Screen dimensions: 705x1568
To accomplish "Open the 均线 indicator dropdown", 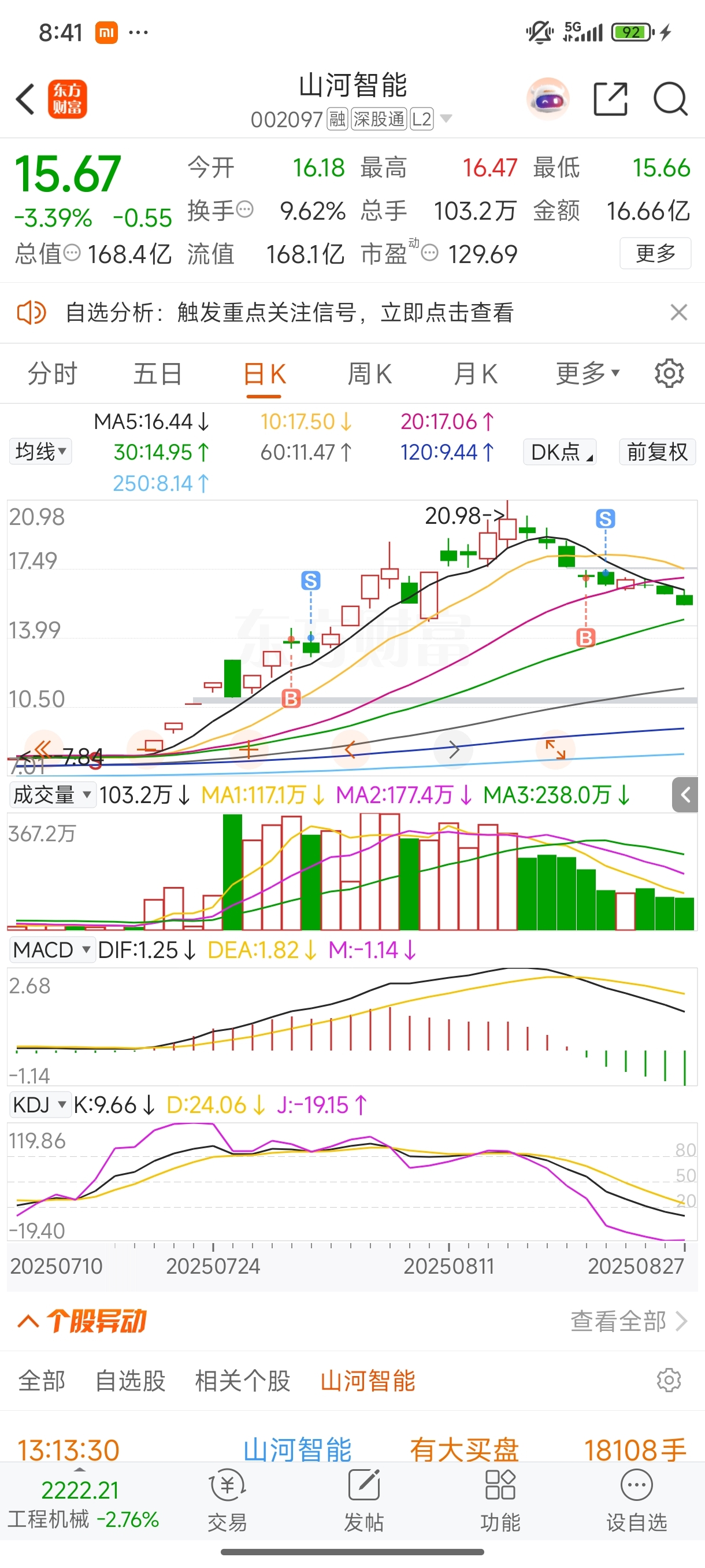I will coord(41,452).
